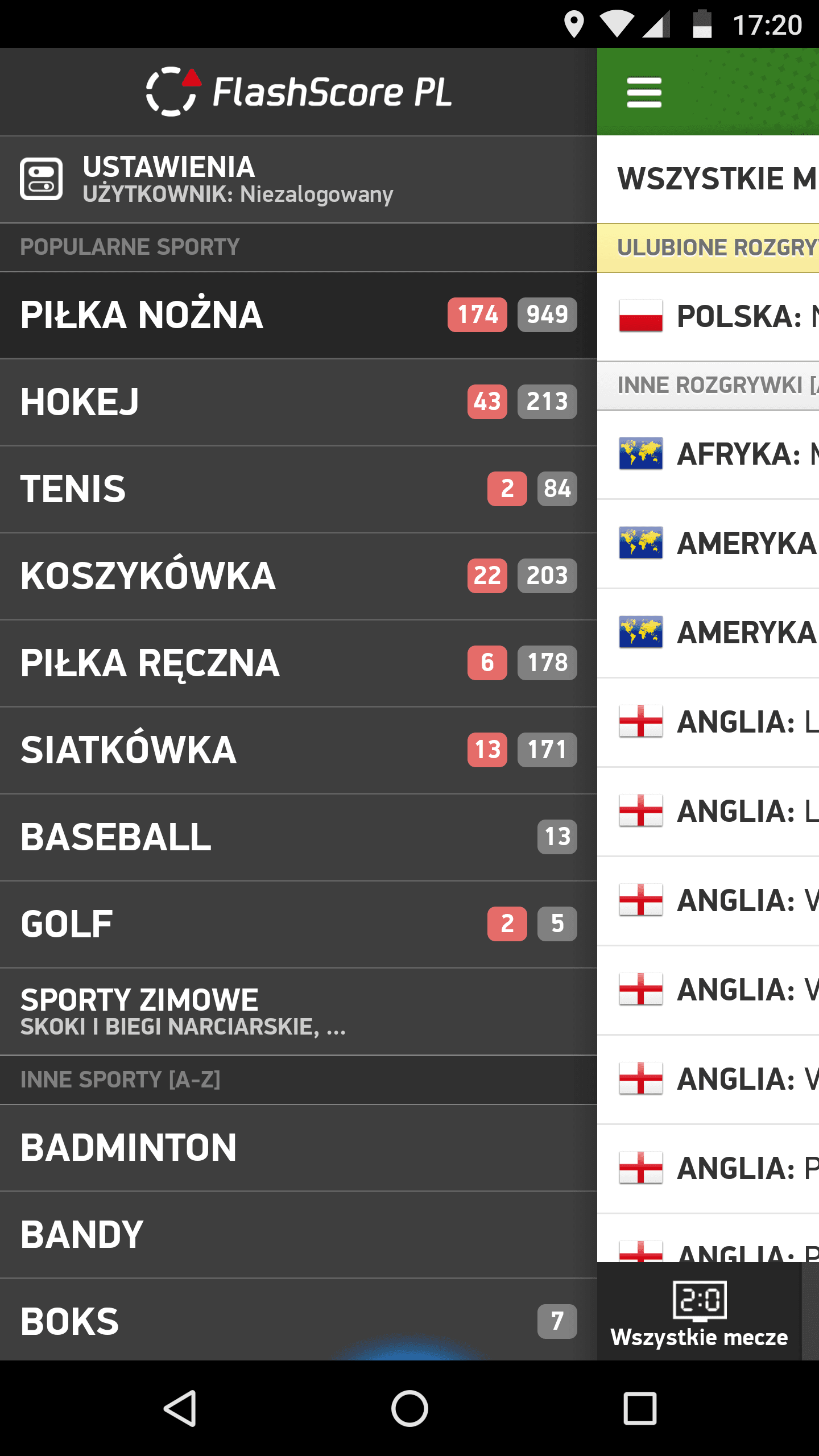819x1456 pixels.
Task: Open Bandy sport
Action: click(298, 1234)
